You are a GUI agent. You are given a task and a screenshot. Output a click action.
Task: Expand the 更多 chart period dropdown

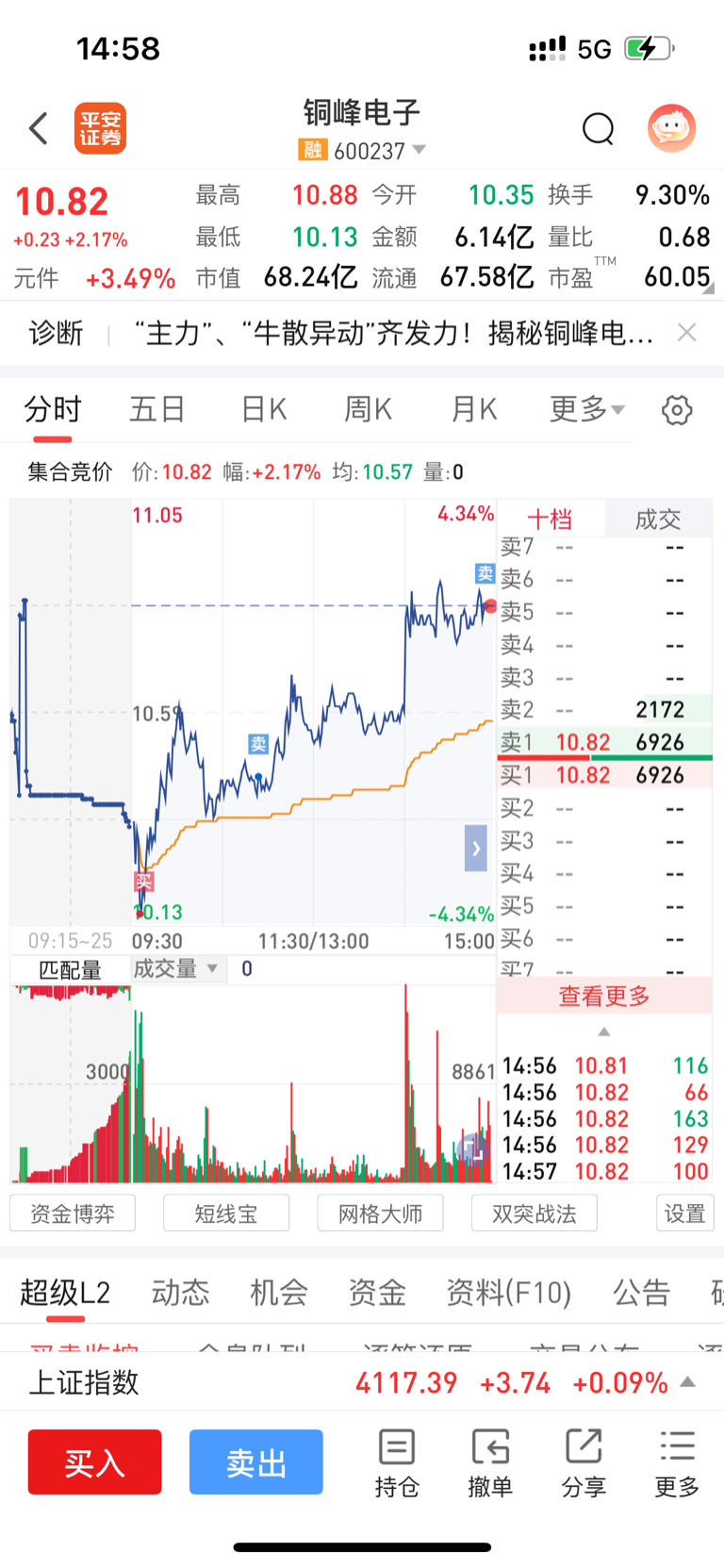click(586, 409)
